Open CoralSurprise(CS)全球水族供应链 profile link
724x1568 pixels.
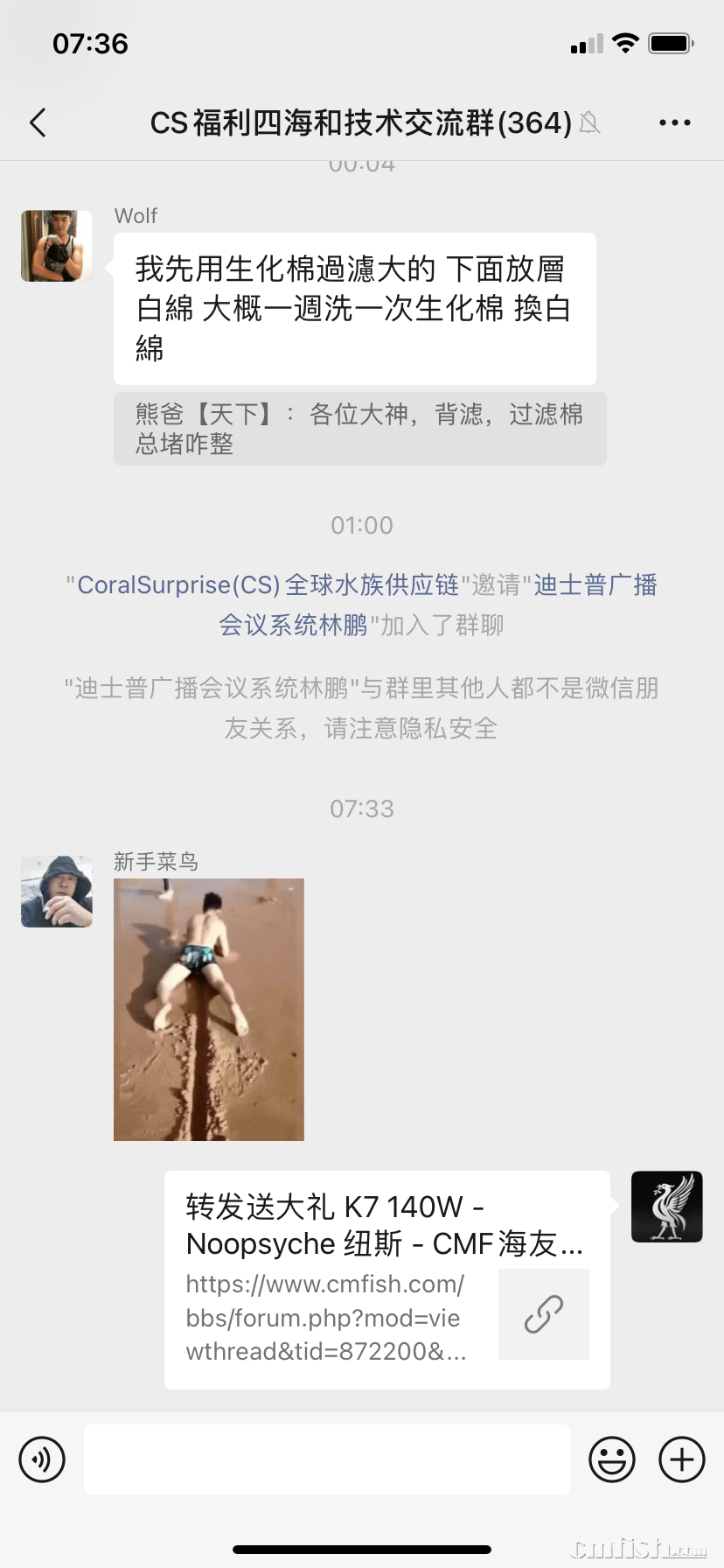268,585
